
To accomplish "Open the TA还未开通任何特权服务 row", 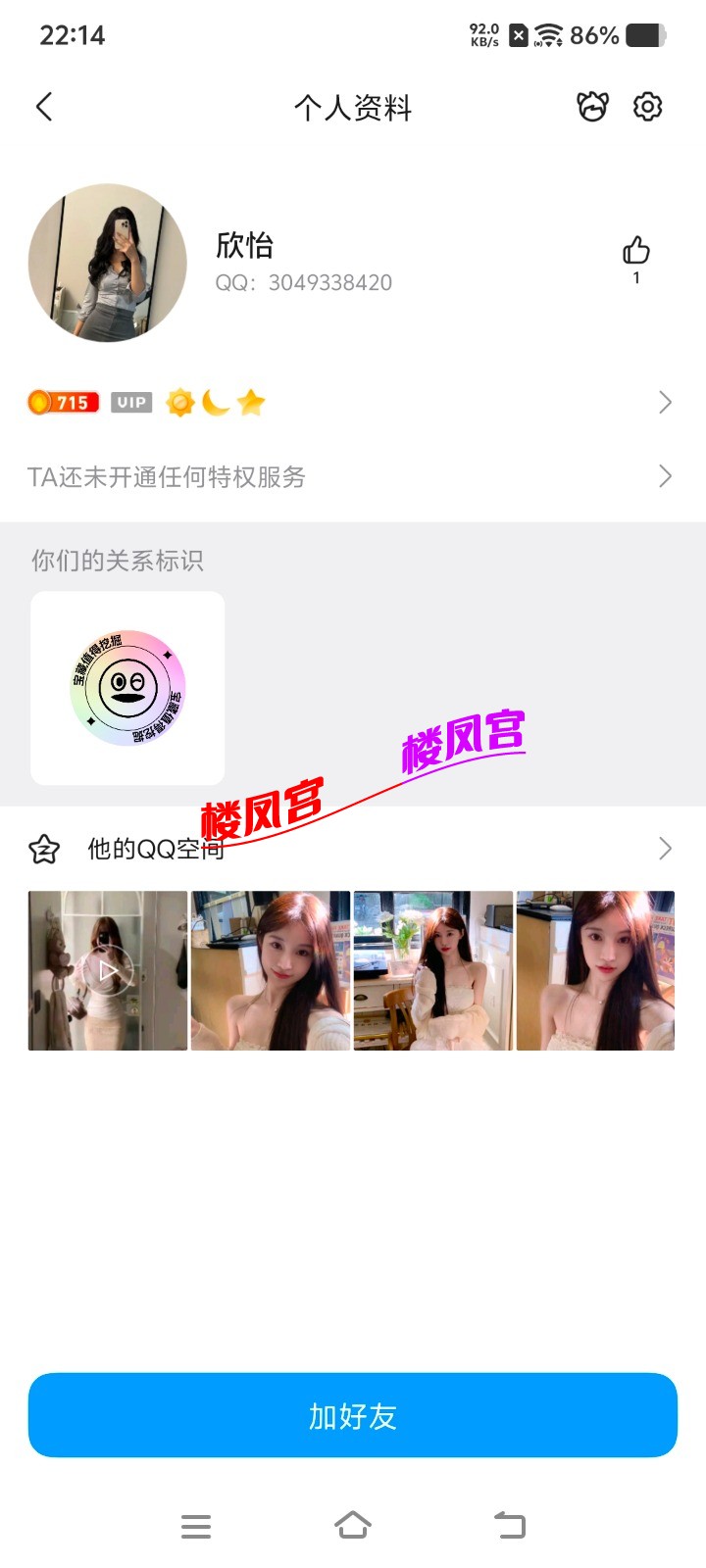I will (x=353, y=477).
